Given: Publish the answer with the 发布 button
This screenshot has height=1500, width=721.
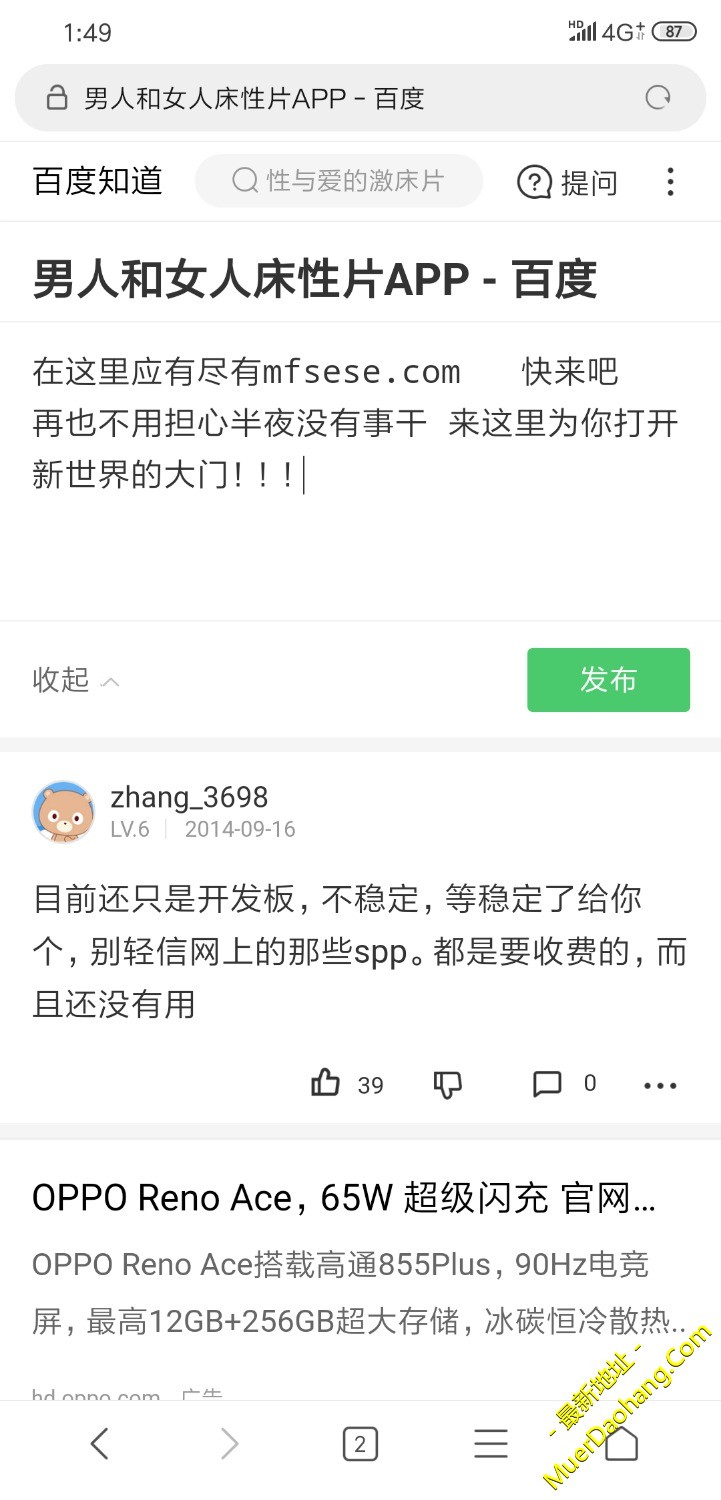Looking at the screenshot, I should tap(608, 680).
